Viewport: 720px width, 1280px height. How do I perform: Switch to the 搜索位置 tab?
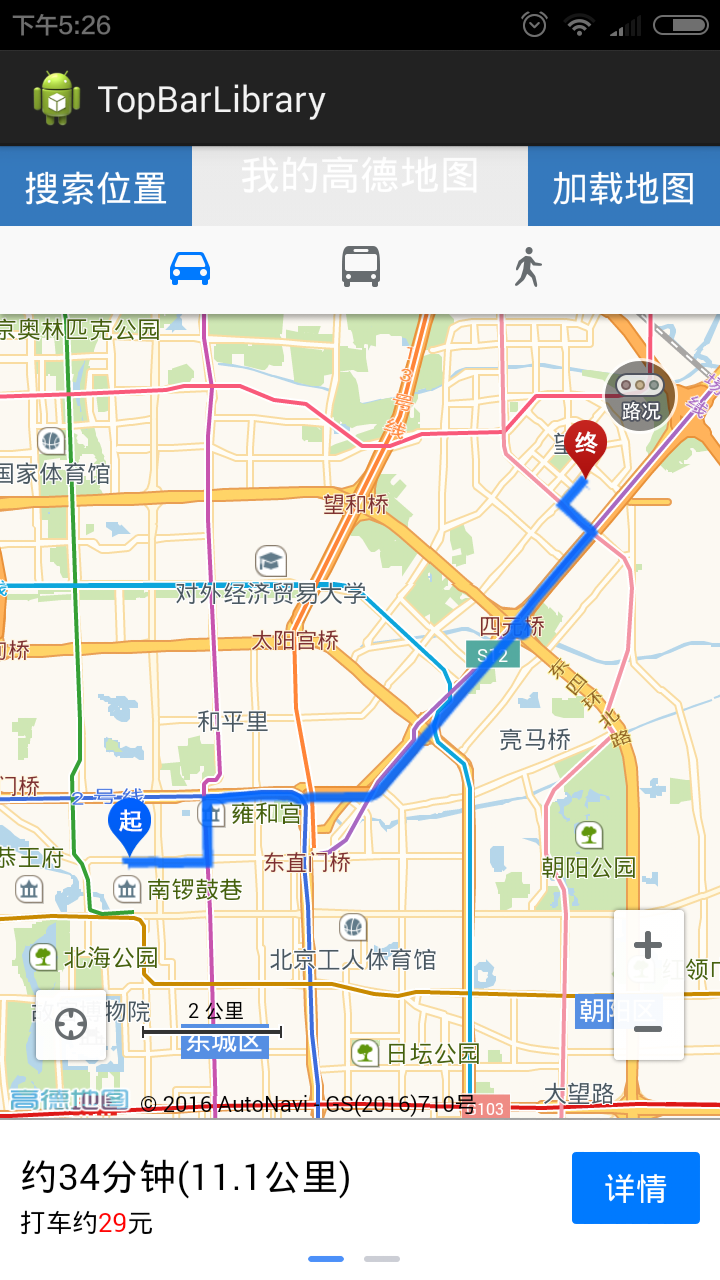pyautogui.click(x=95, y=186)
